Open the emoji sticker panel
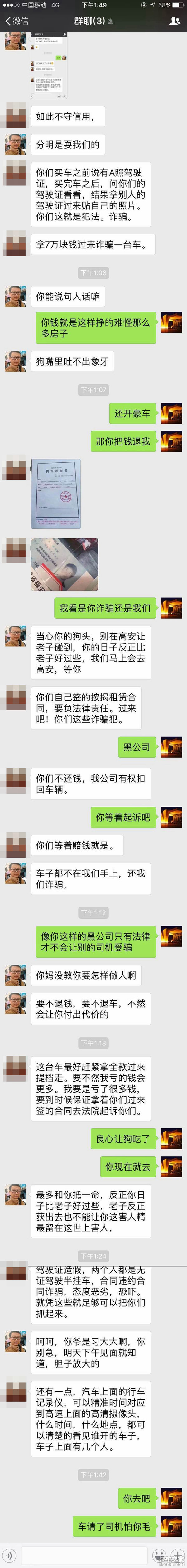 click(158, 1556)
